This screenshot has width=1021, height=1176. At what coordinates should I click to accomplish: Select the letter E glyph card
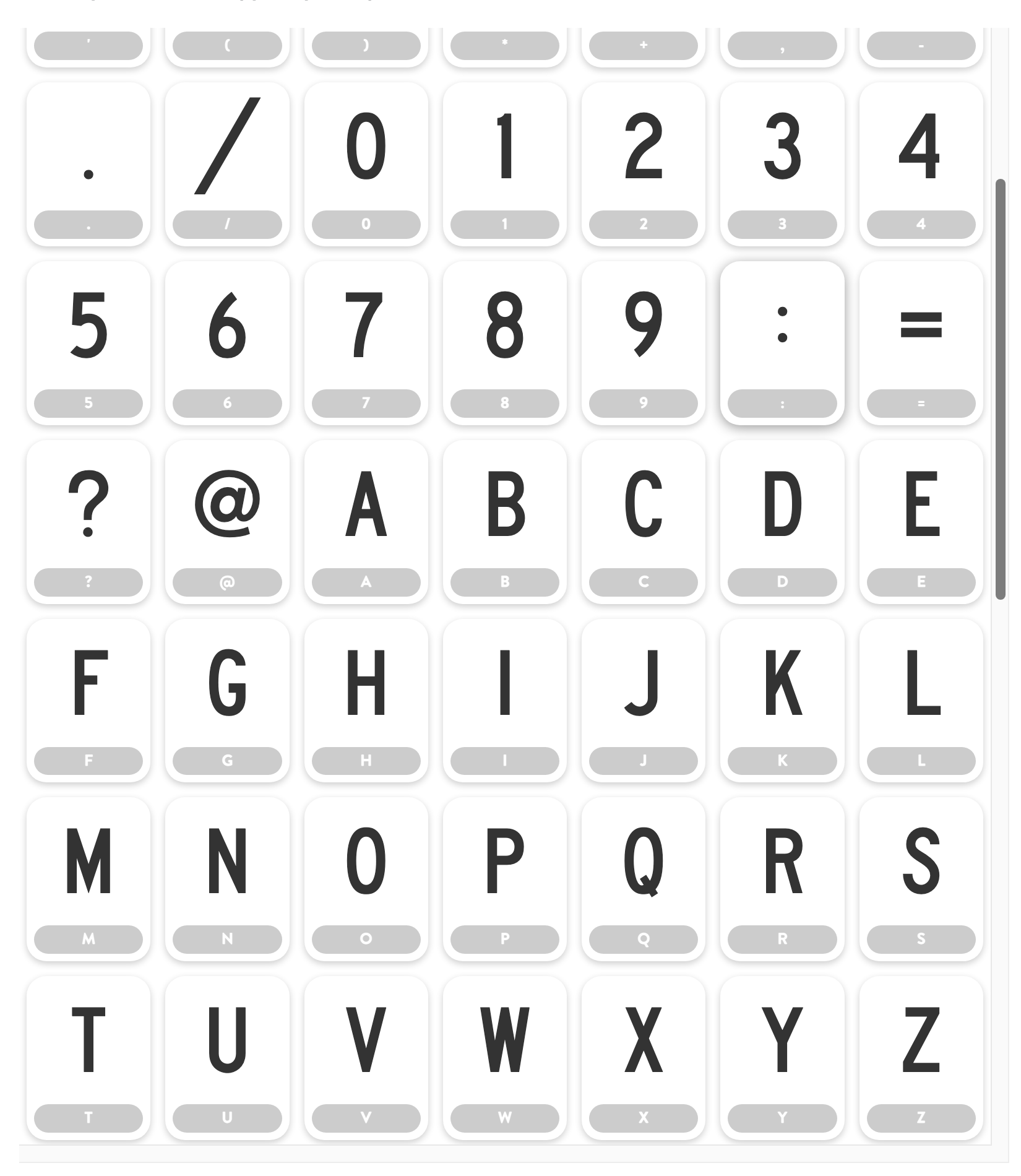tap(921, 521)
